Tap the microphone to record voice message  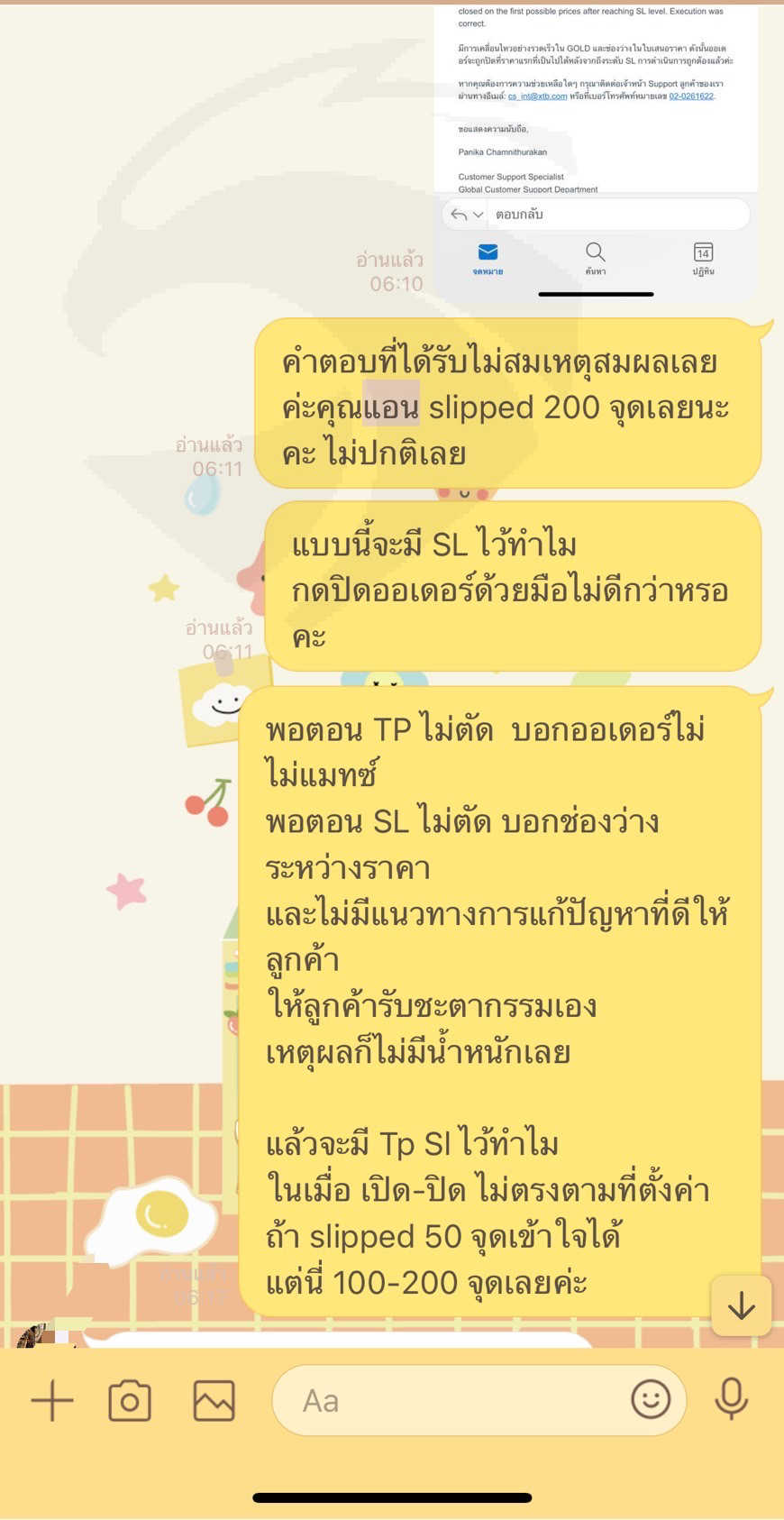[x=732, y=1399]
